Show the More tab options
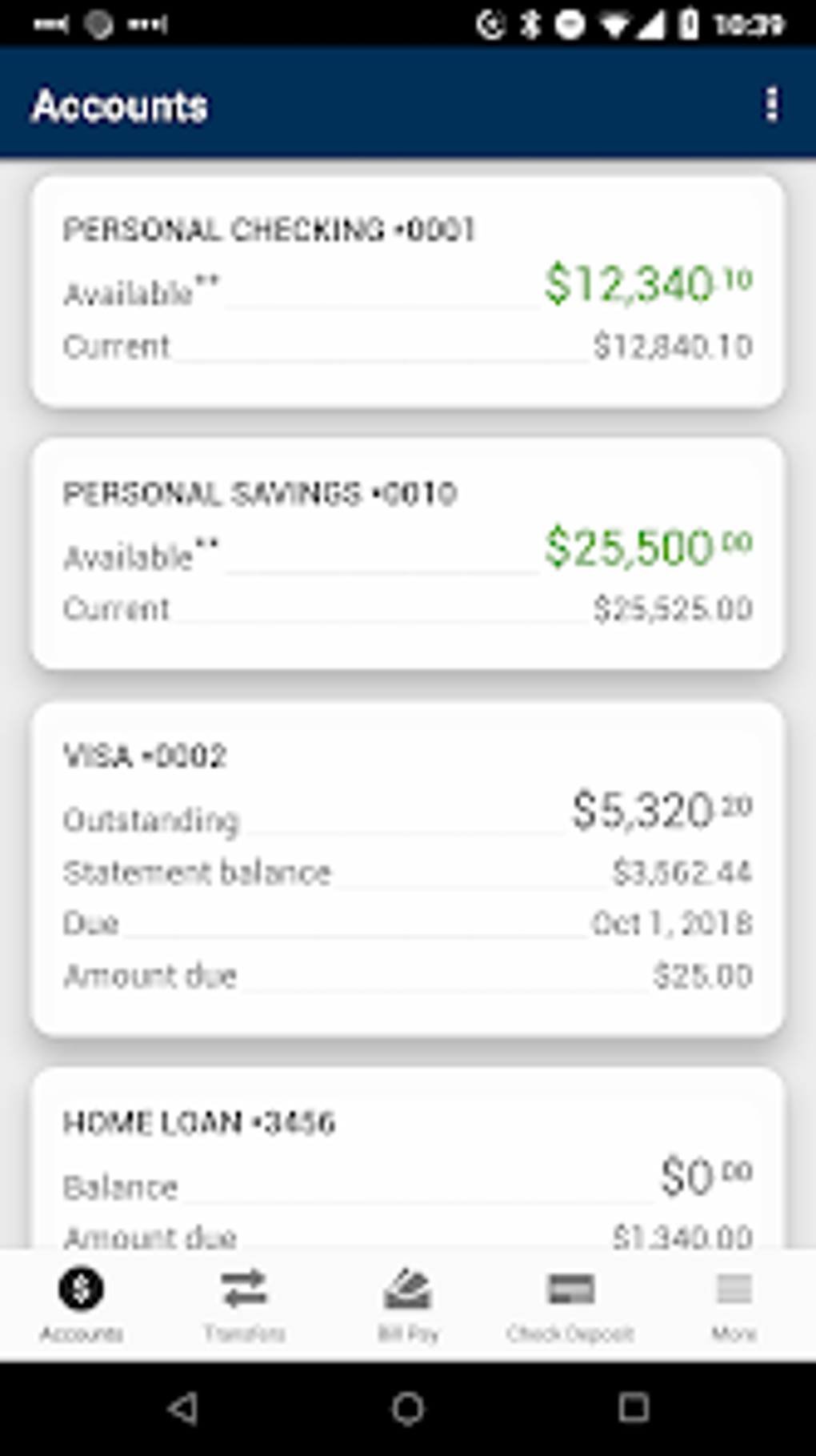This screenshot has height=1456, width=816. pyautogui.click(x=734, y=1304)
